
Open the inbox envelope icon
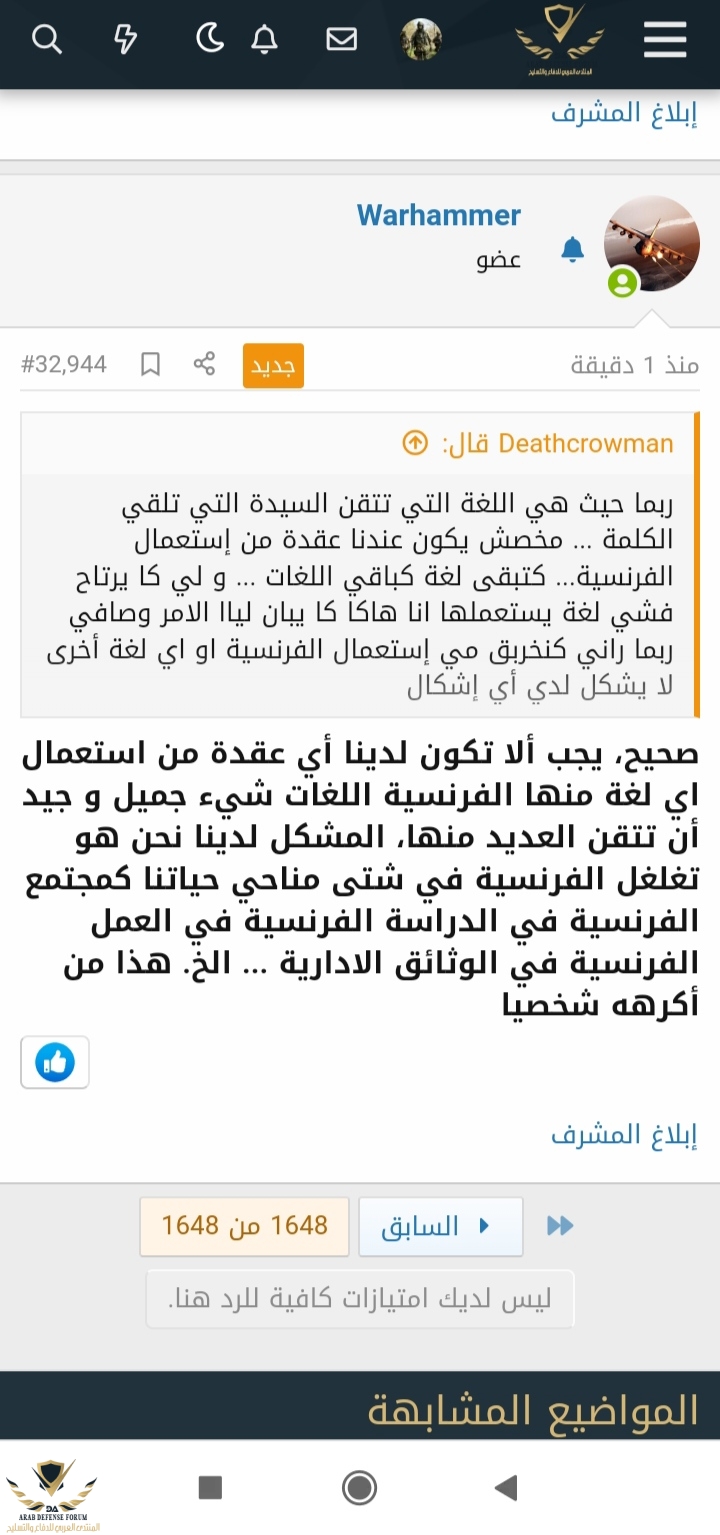click(x=342, y=39)
